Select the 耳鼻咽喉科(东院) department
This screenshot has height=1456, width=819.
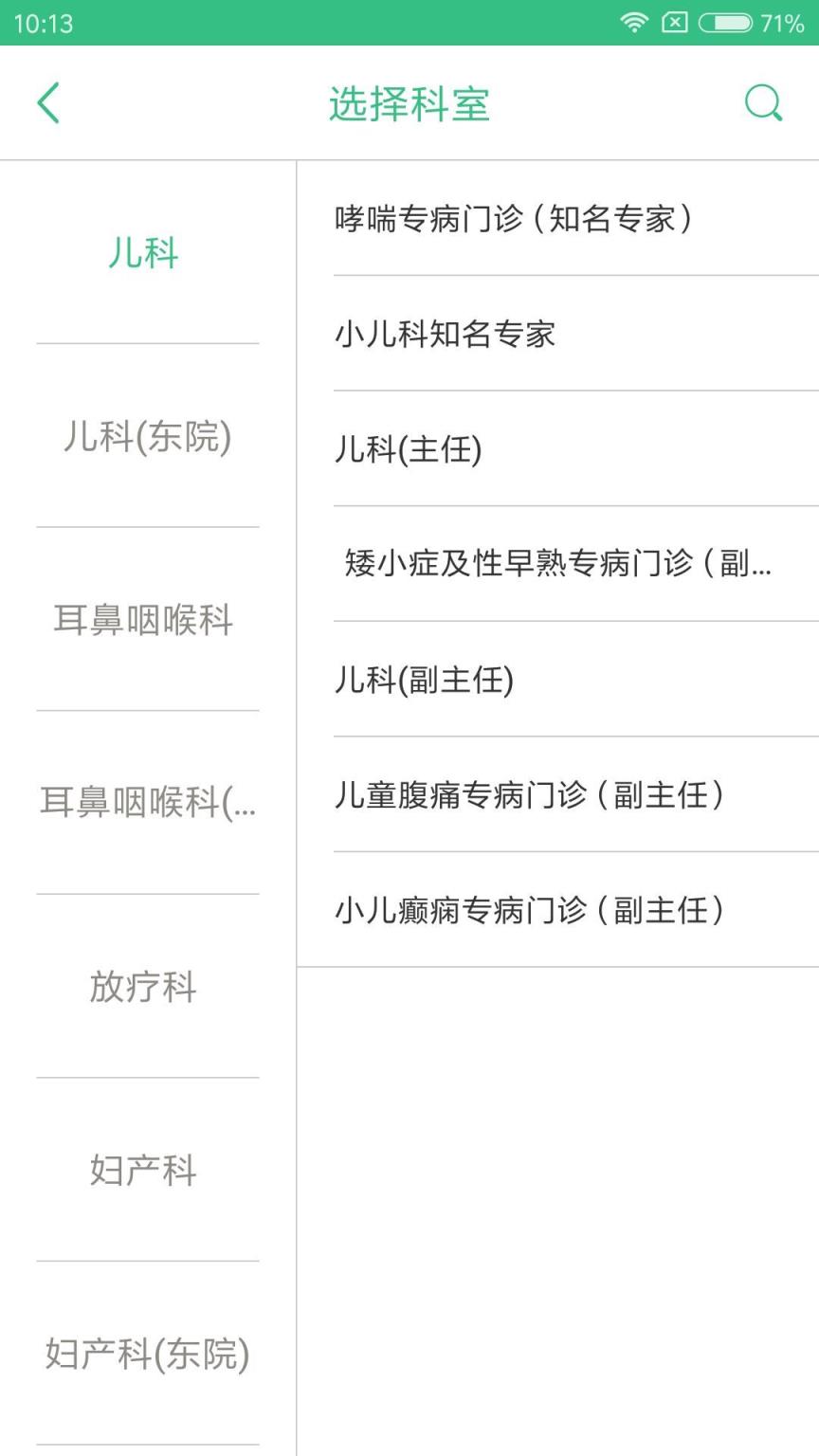click(x=143, y=804)
